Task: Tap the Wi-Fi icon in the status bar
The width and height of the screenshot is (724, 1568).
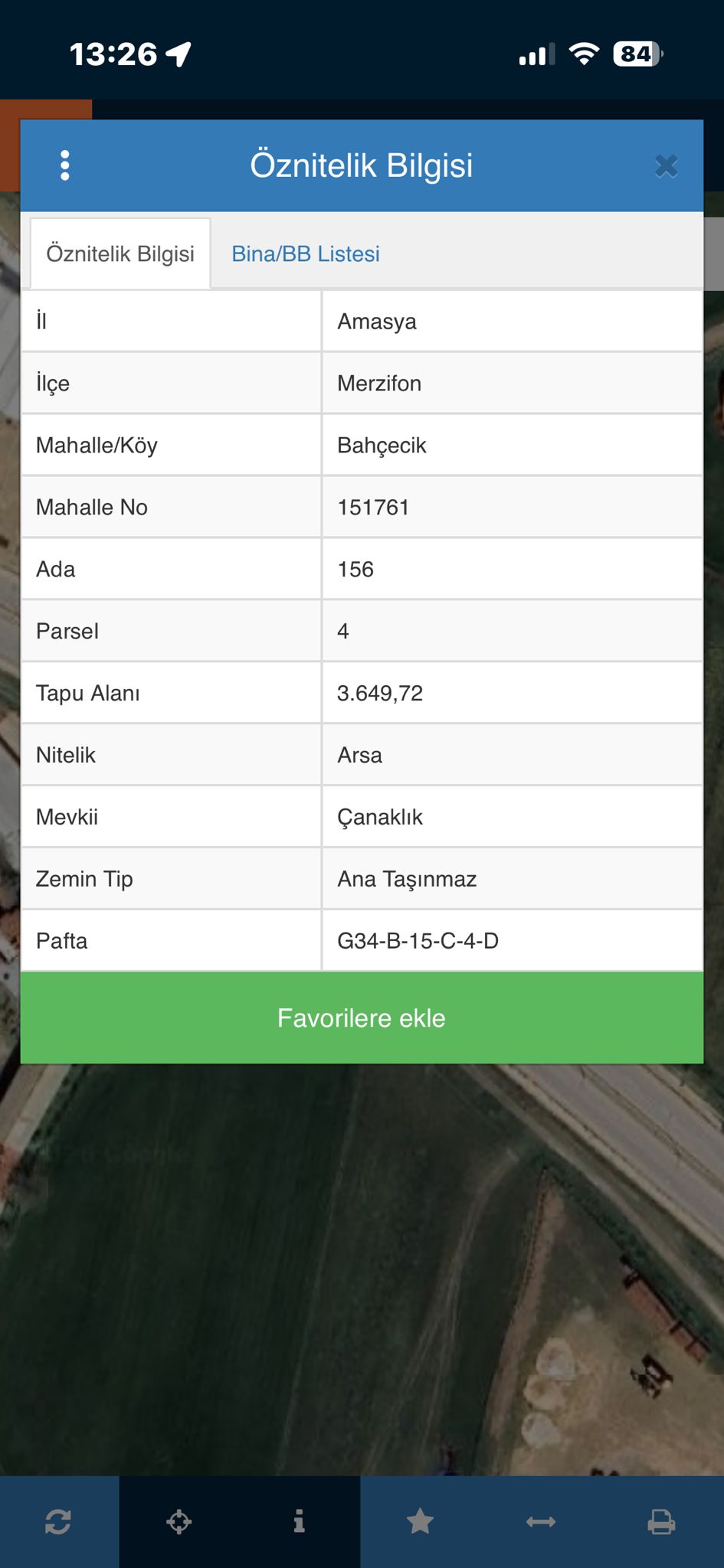Action: [584, 54]
